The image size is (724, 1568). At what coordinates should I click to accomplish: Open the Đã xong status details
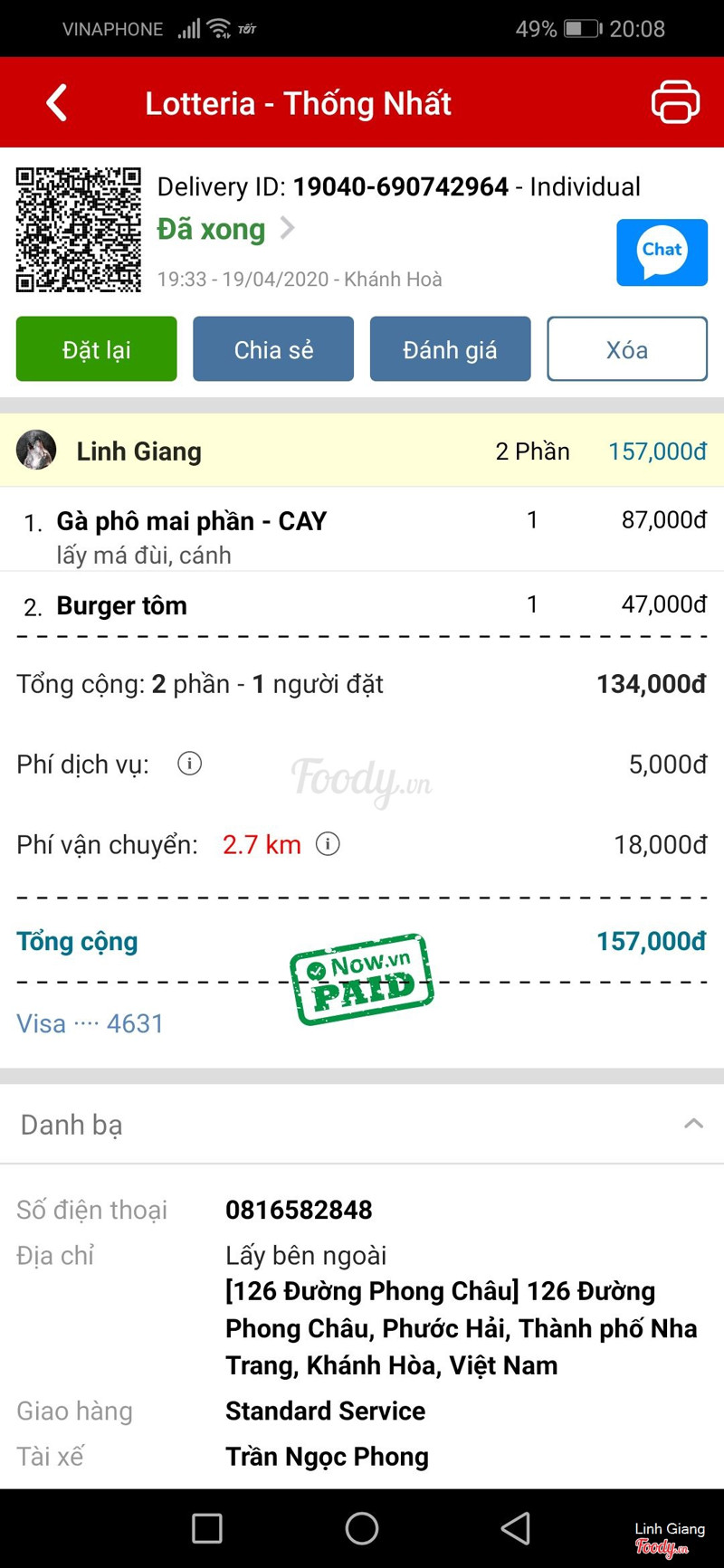pyautogui.click(x=226, y=229)
